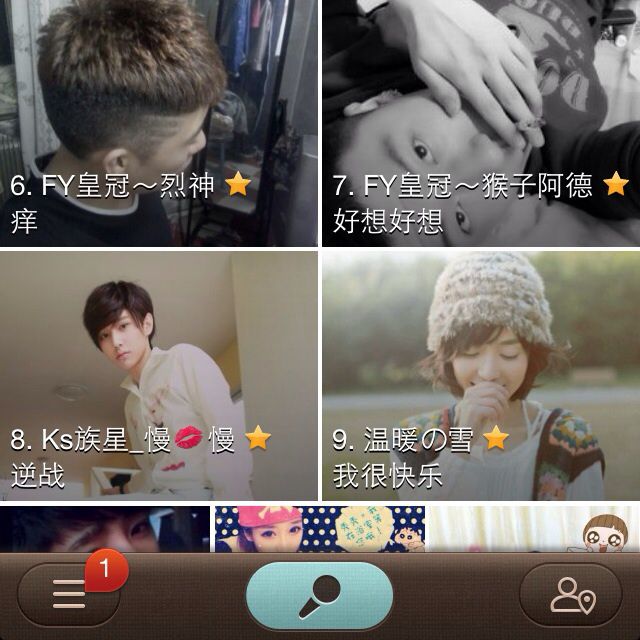Tap the microphone sing button
This screenshot has width=640, height=640.
[x=319, y=595]
